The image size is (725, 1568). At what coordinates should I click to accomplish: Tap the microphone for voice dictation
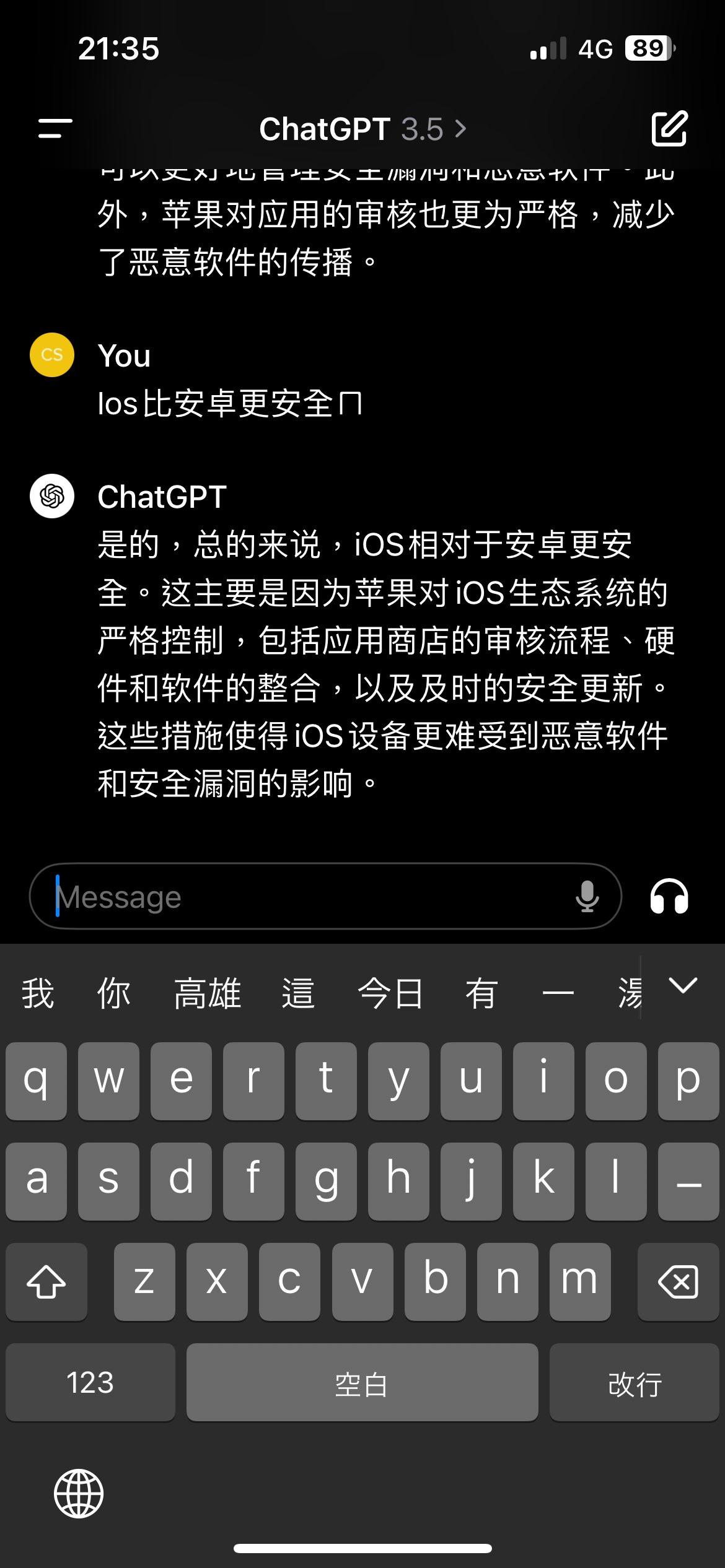point(586,896)
